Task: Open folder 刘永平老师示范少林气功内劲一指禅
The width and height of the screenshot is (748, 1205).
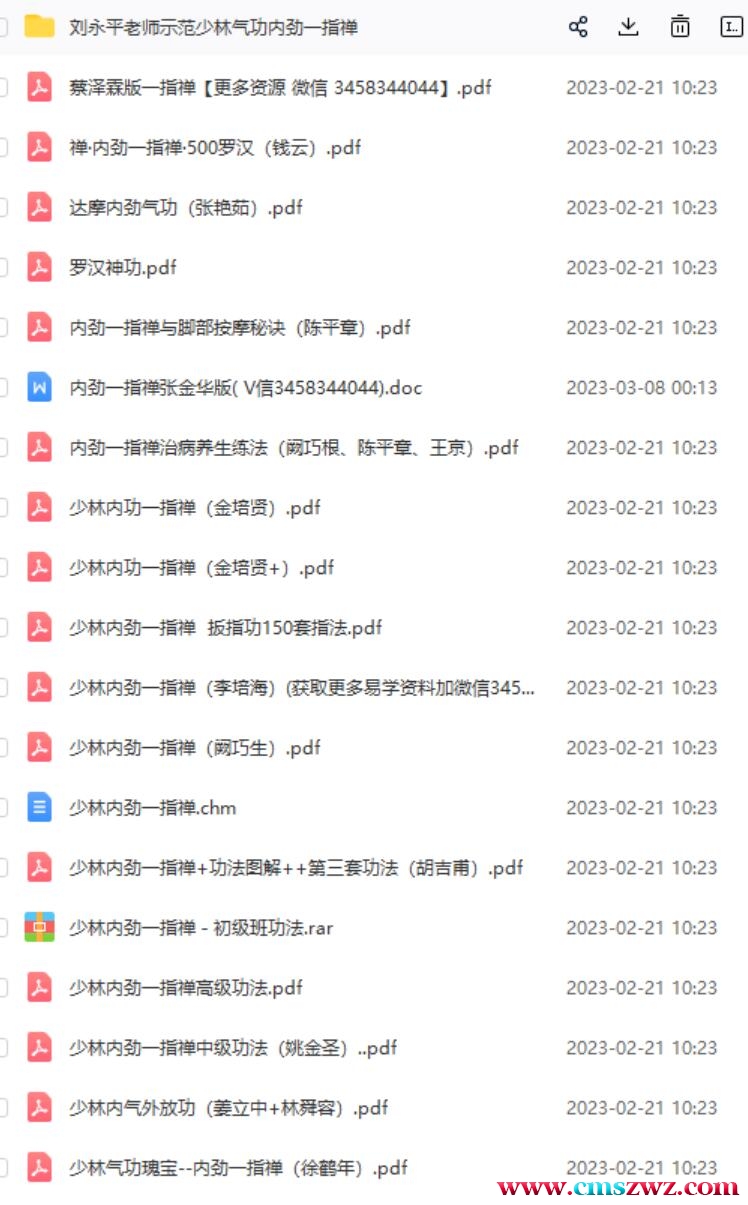Action: (213, 27)
